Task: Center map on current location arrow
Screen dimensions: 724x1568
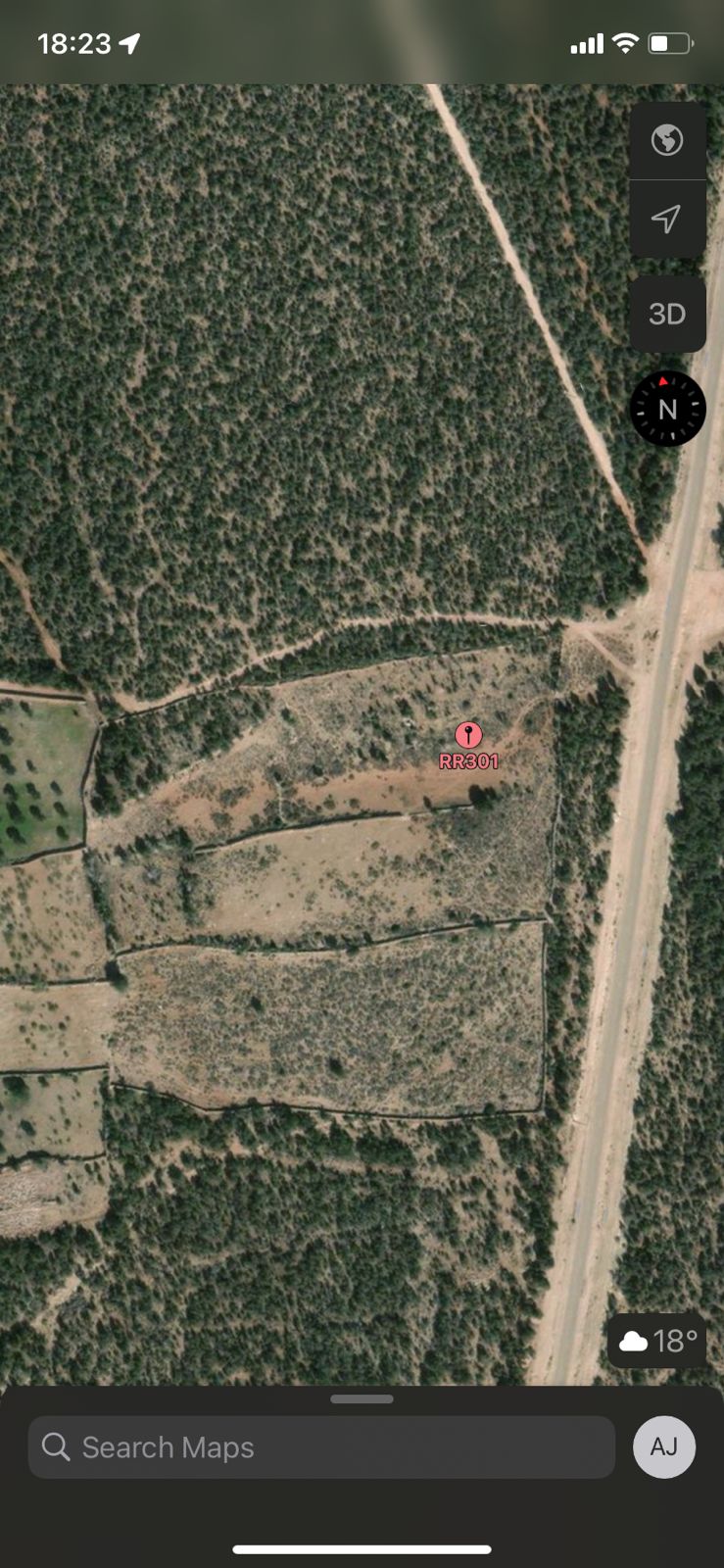Action: click(x=667, y=219)
